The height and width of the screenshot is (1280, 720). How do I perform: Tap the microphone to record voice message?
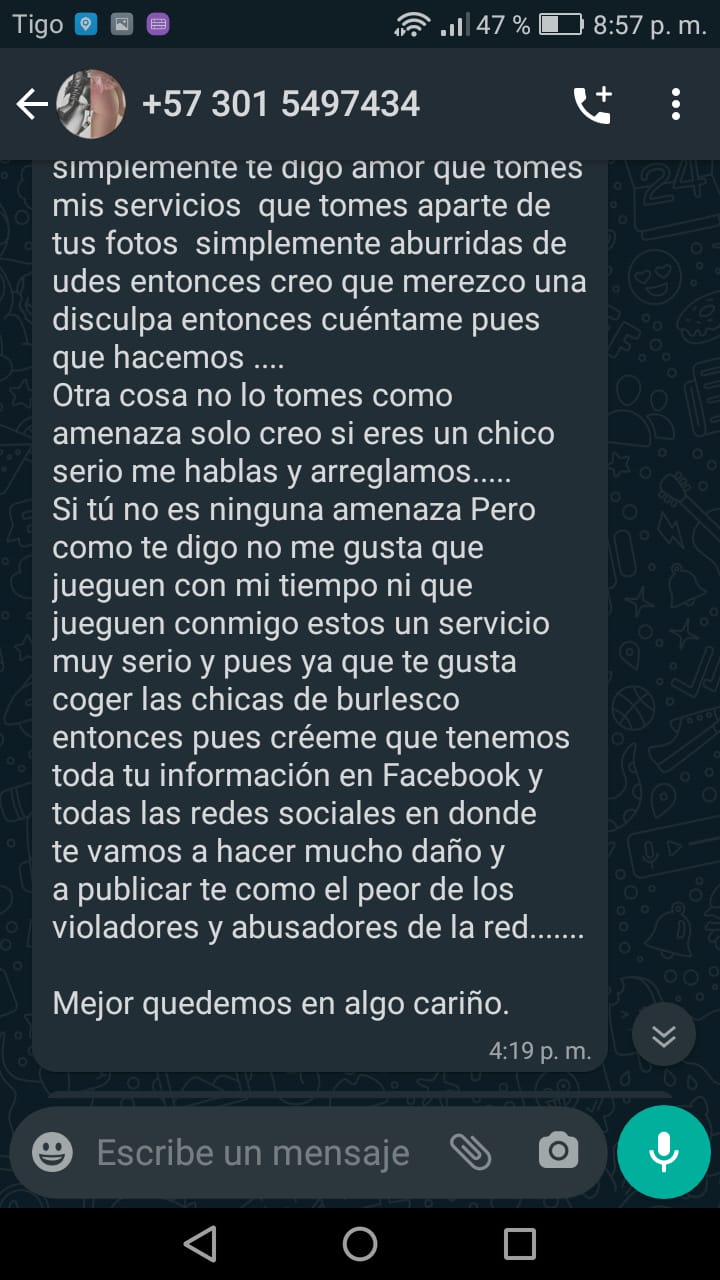(x=664, y=1152)
